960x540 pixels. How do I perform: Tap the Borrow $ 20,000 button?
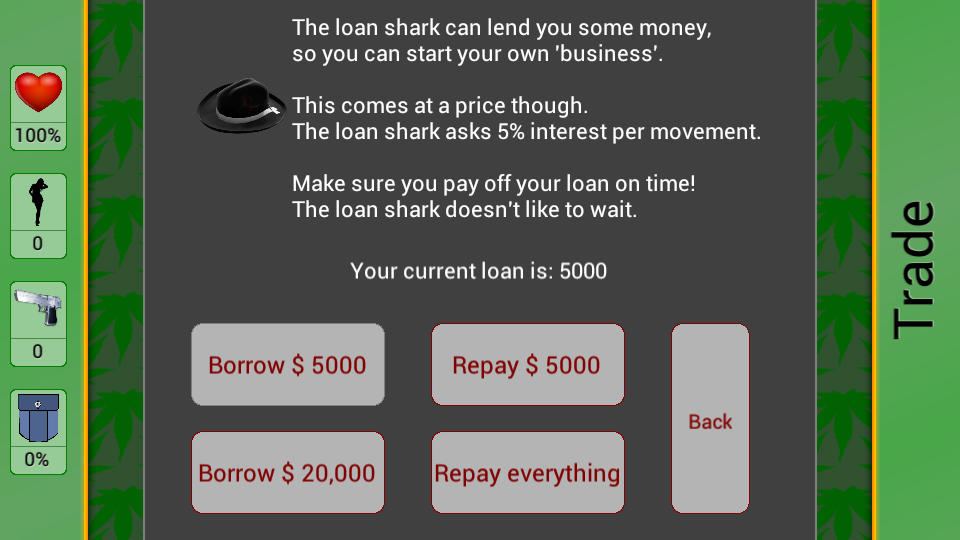[x=288, y=473]
